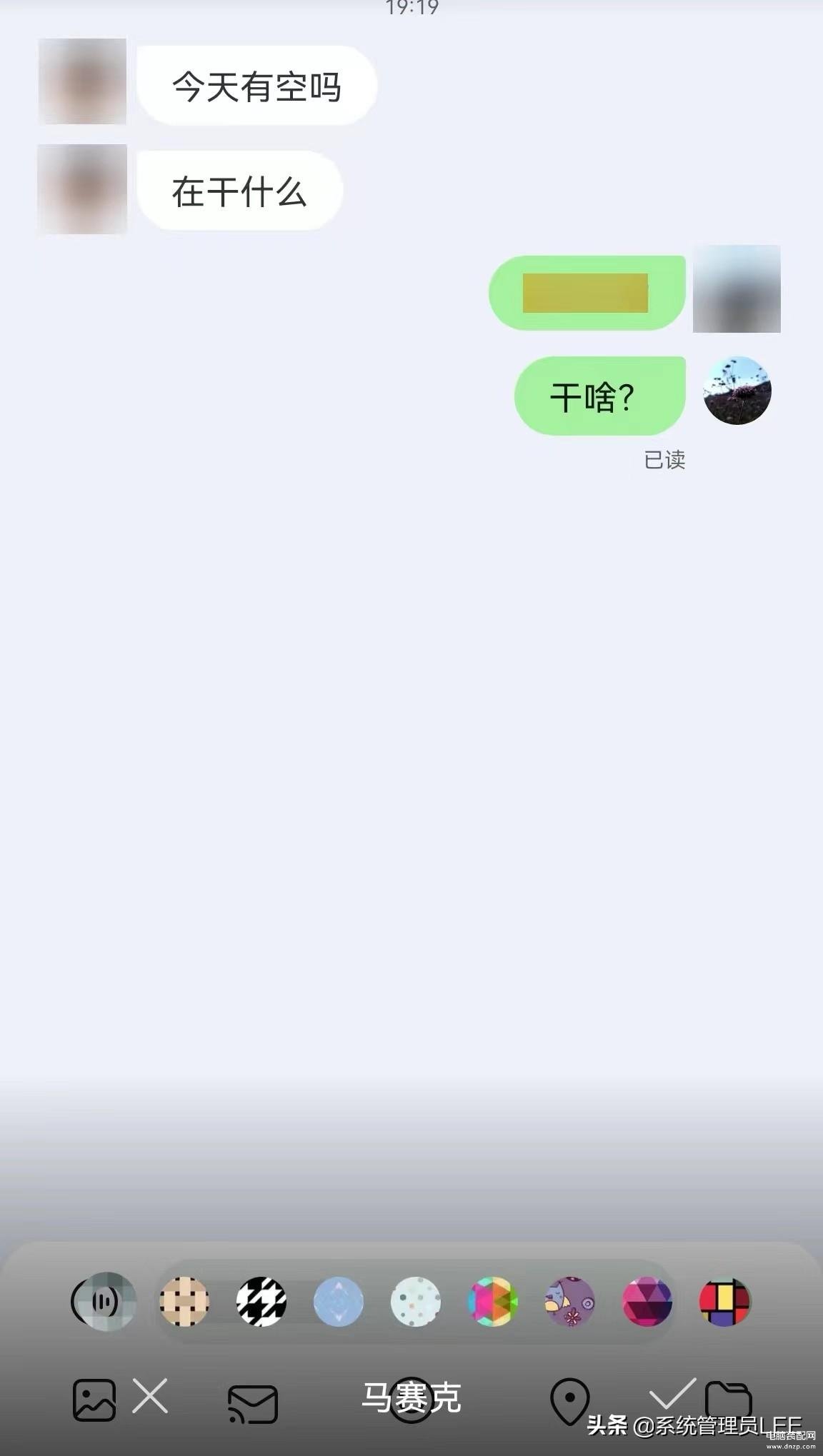Pick the black-and-white houndstooth mosaic pattern
Viewport: 823px width, 1456px height.
(x=261, y=1302)
